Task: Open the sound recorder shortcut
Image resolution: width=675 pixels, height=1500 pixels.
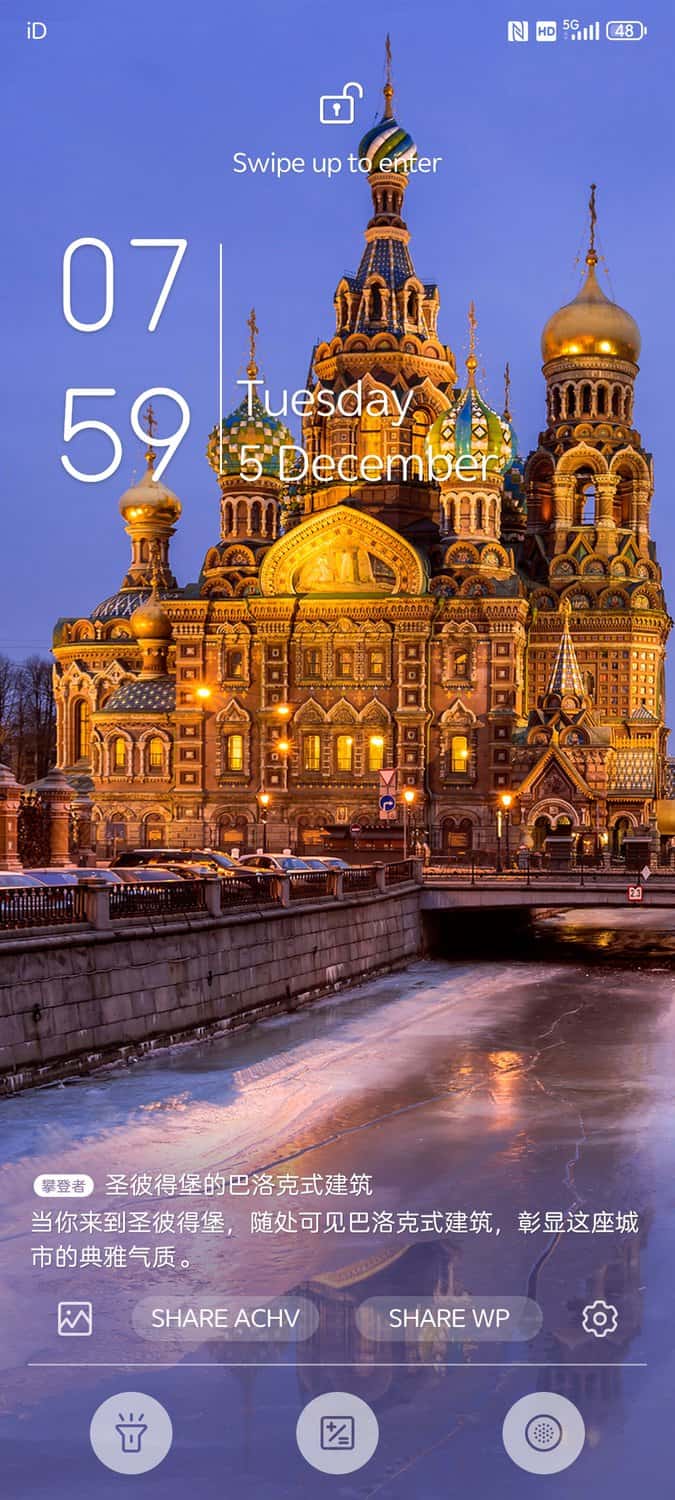Action: [x=543, y=1433]
